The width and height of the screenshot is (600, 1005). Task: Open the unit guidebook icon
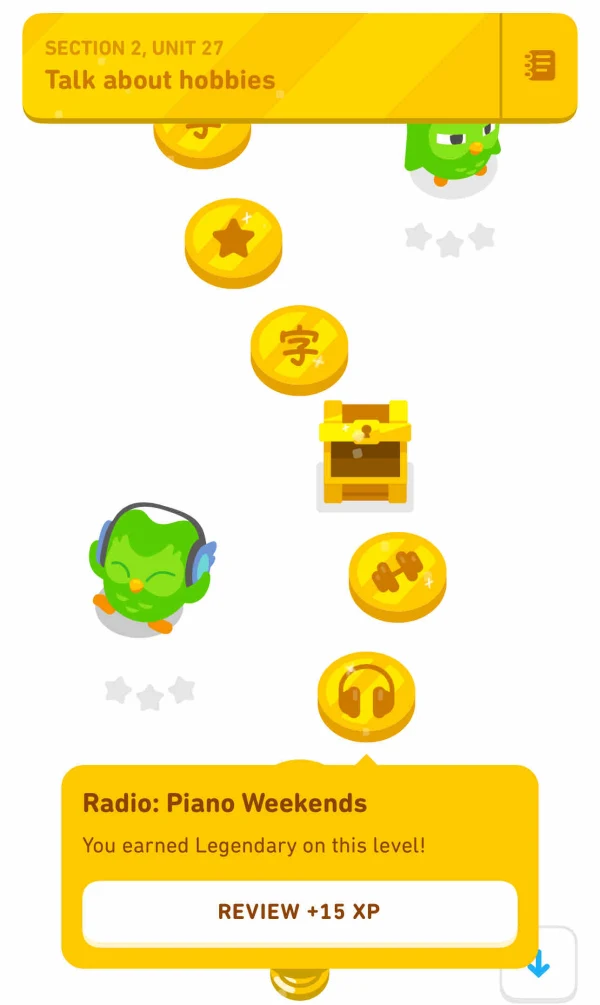click(539, 66)
